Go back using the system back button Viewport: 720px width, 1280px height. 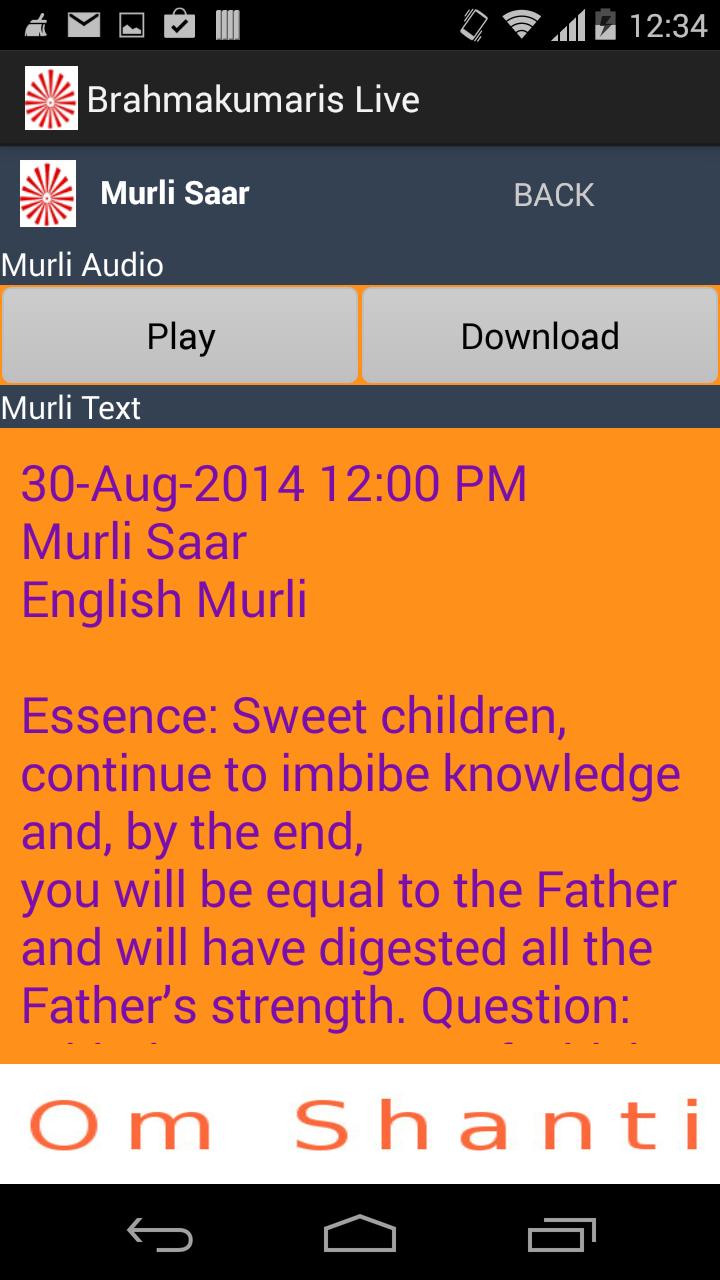pos(160,1234)
